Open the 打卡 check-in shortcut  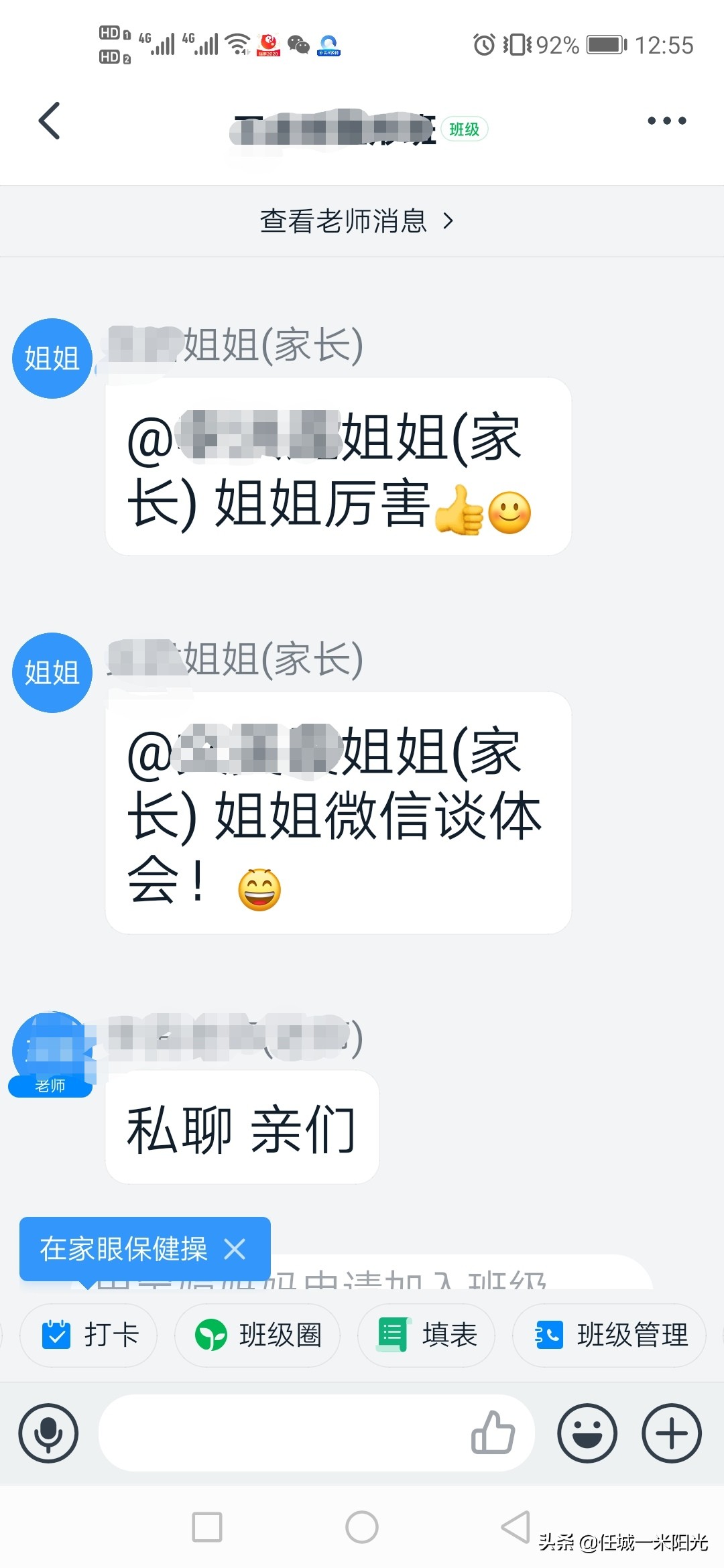point(90,1335)
